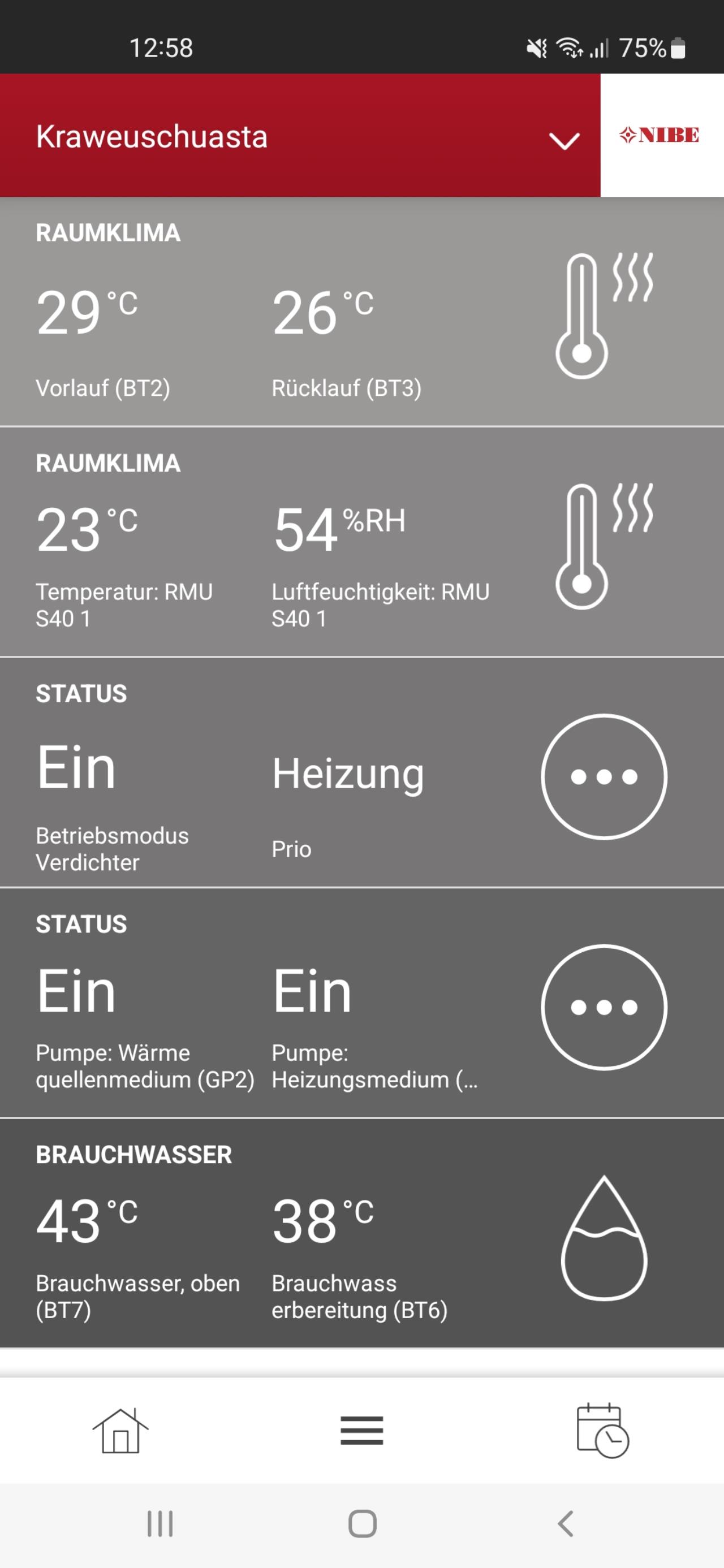This screenshot has width=724, height=1568.
Task: Go to the home tab in bottom bar
Action: (120, 1431)
